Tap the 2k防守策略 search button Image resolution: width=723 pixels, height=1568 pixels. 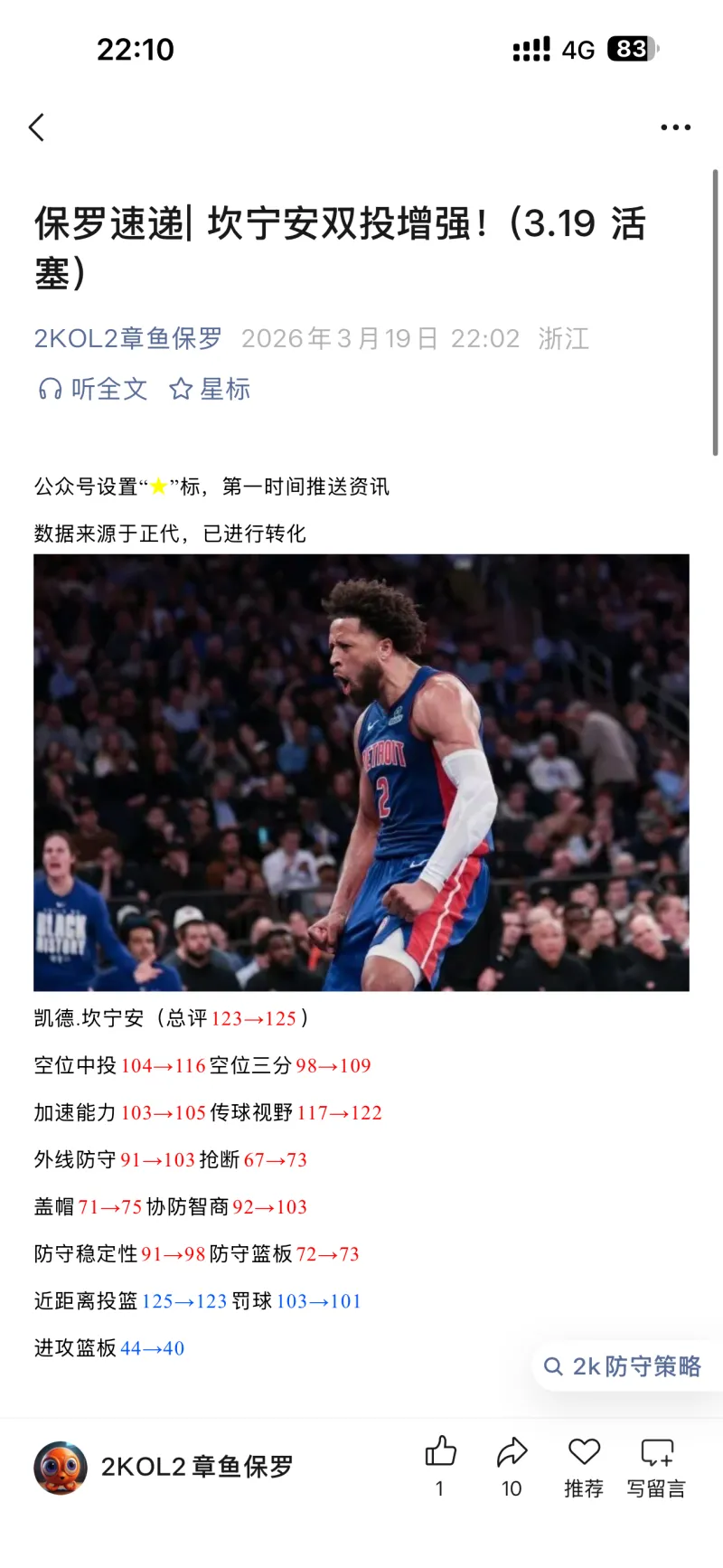pyautogui.click(x=624, y=1366)
